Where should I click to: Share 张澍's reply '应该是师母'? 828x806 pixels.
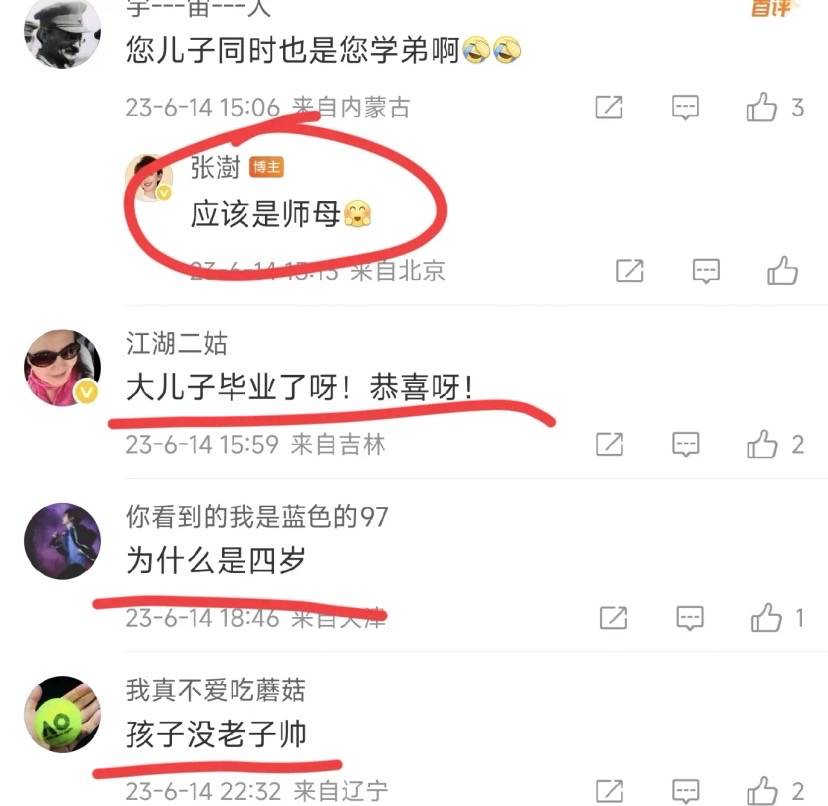coord(630,270)
